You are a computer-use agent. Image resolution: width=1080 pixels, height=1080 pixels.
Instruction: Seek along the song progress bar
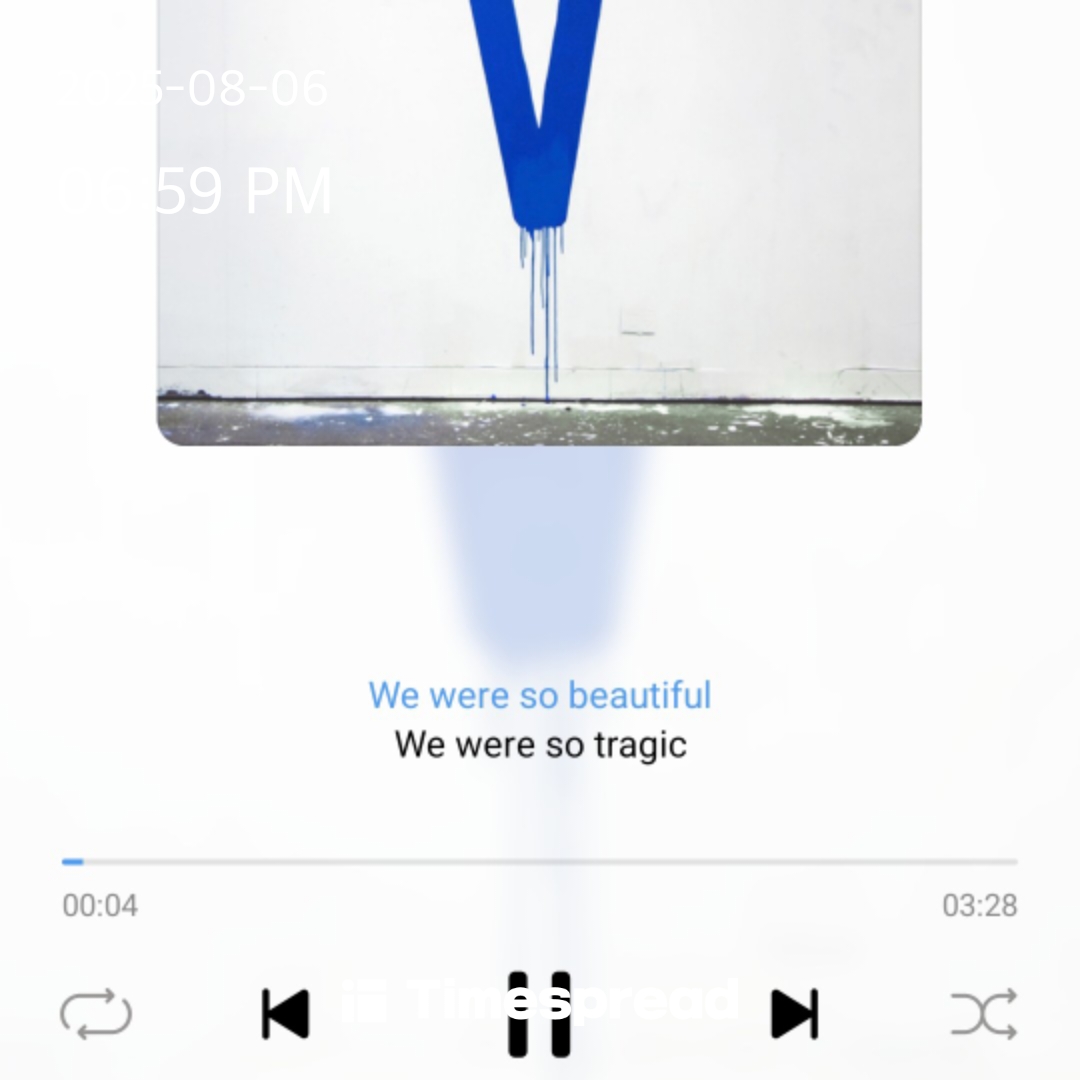[x=540, y=861]
